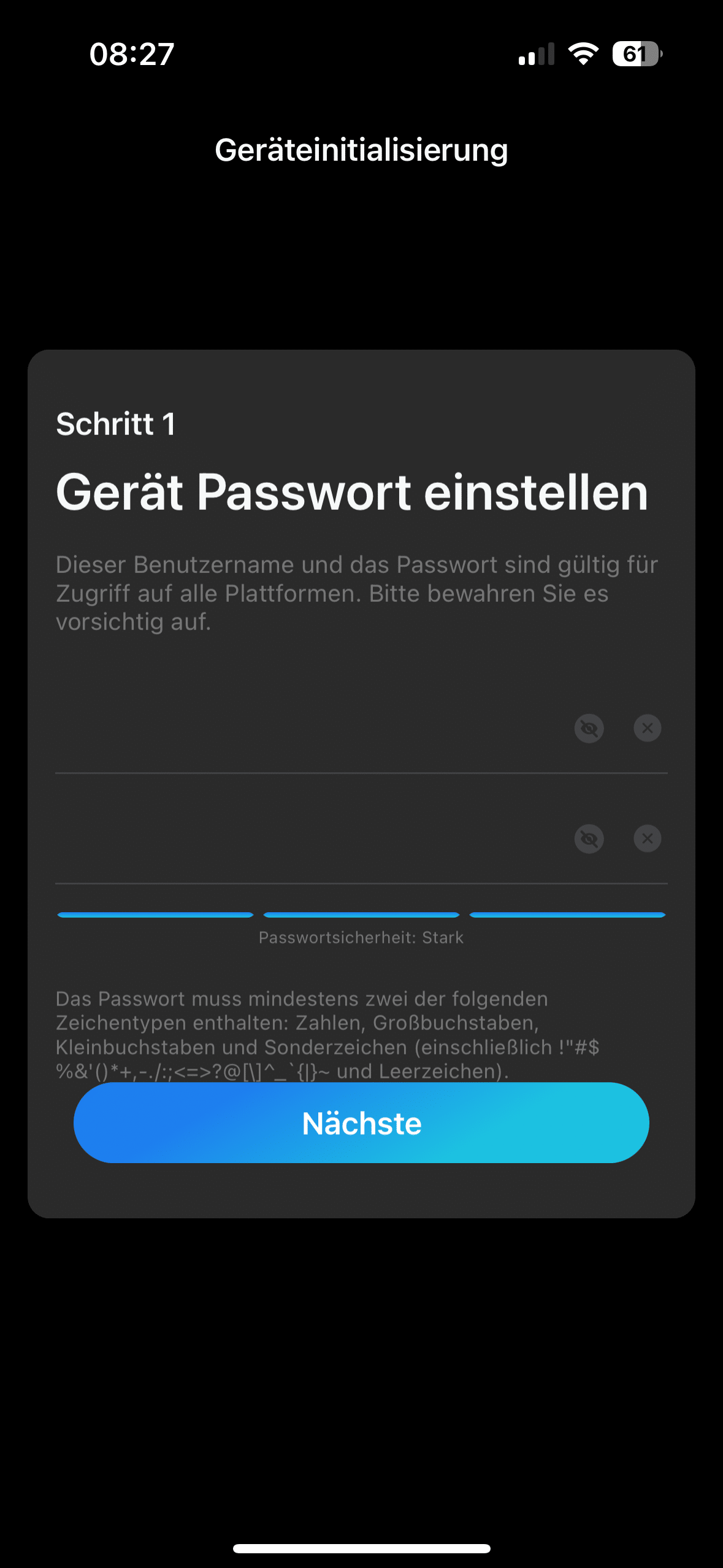723x1568 pixels.
Task: Continue with the Nächste button
Action: 361,1123
